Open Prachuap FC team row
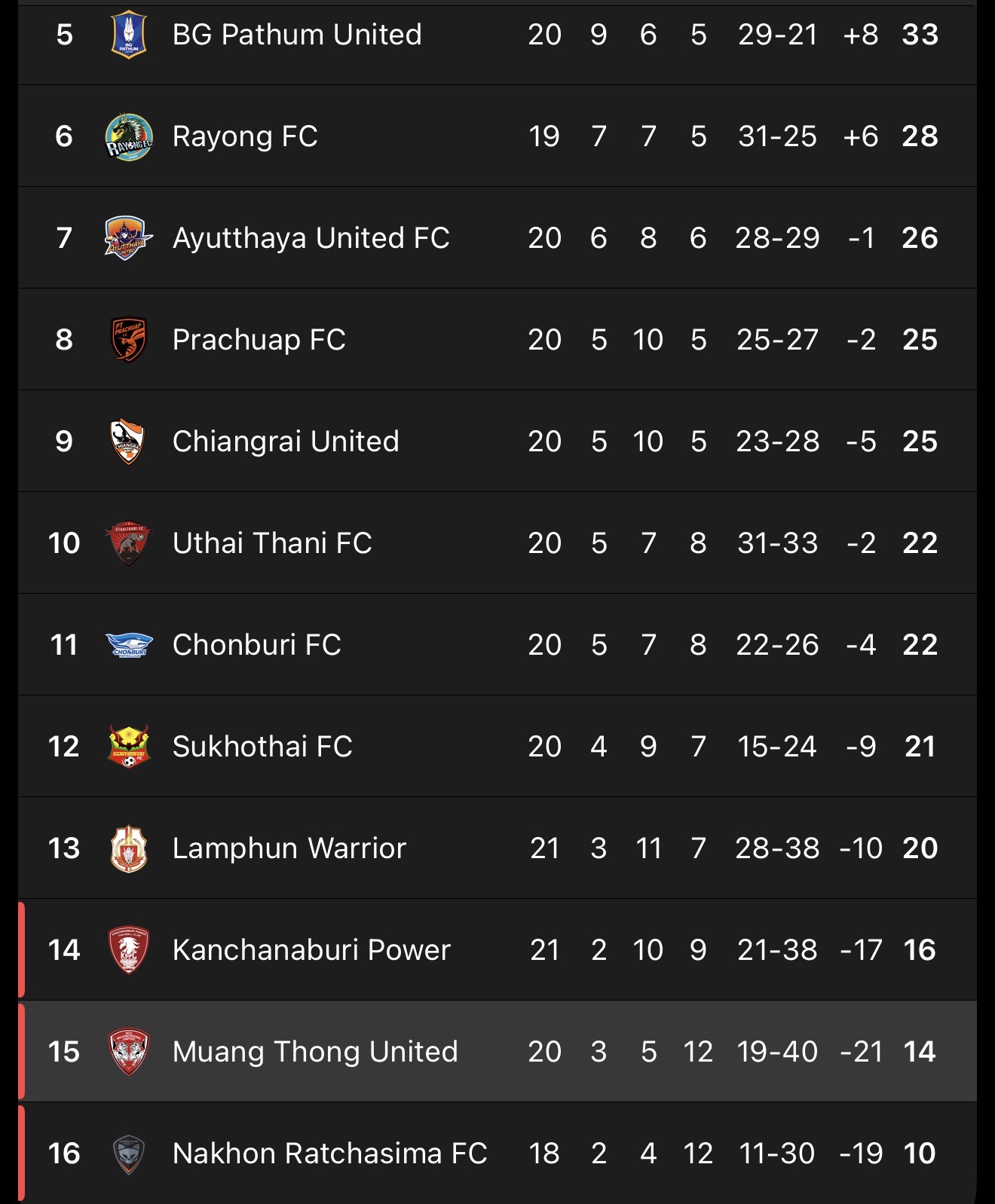This screenshot has width=995, height=1204. (259, 340)
